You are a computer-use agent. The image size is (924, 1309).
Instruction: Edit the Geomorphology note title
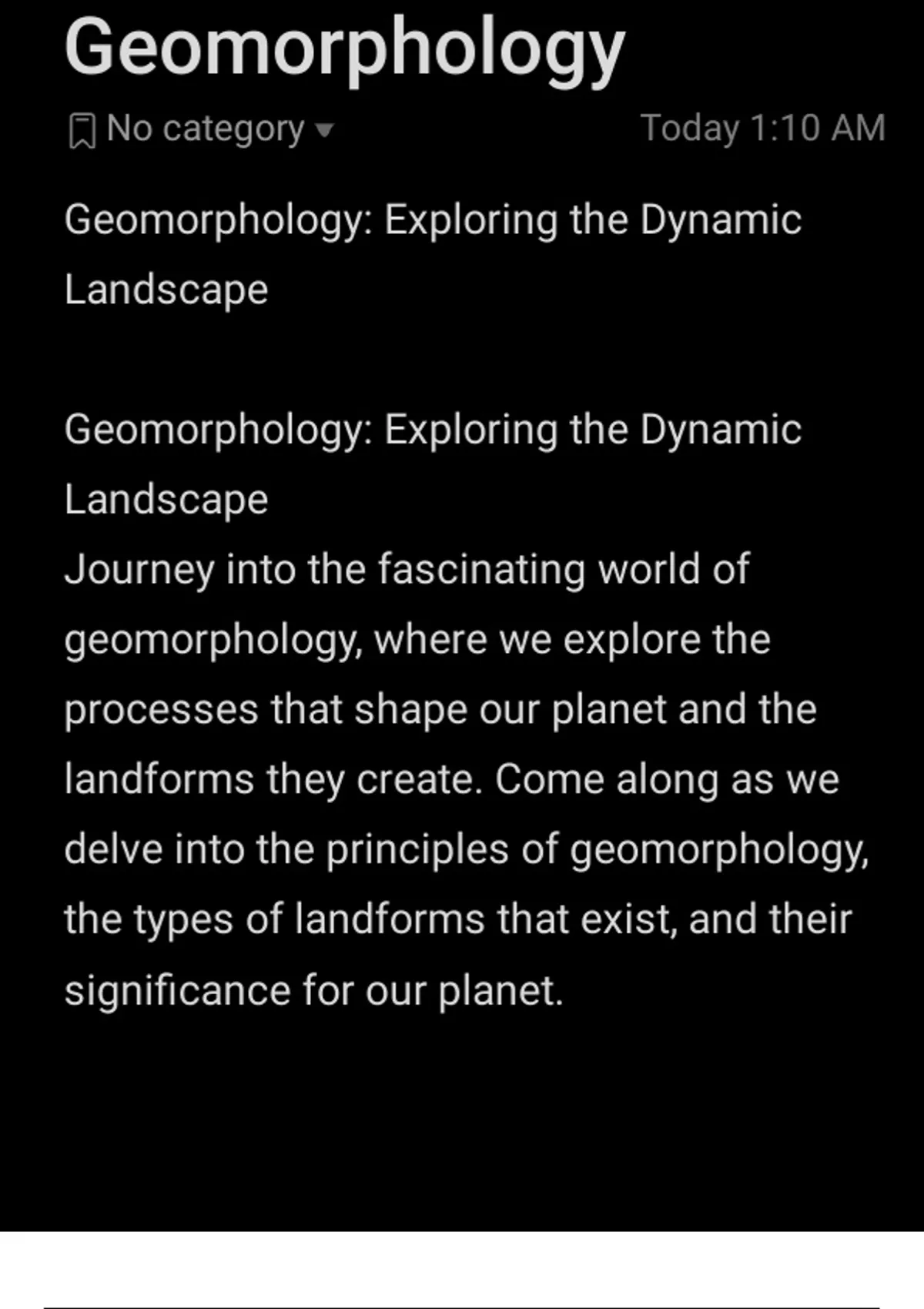tap(345, 48)
